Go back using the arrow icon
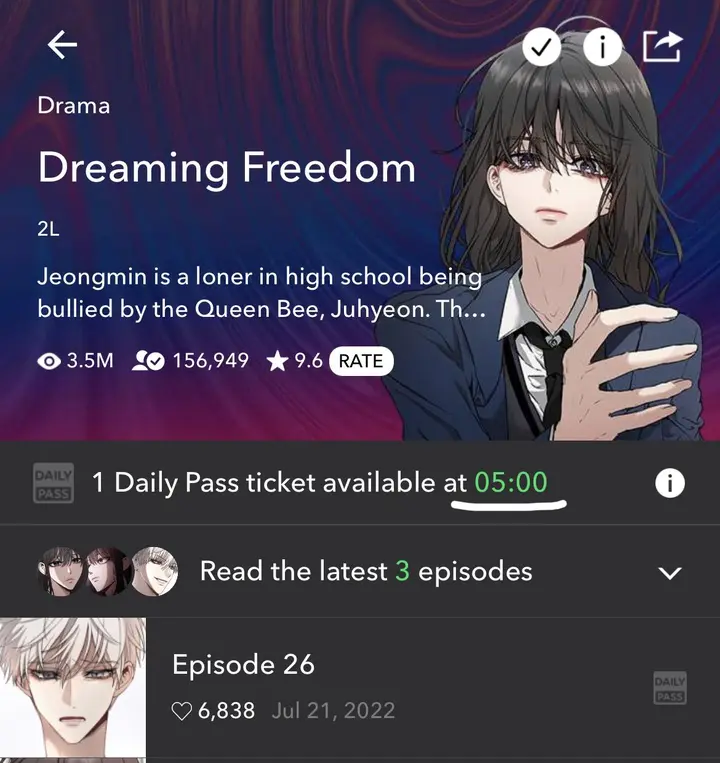Screen dimensions: 720x763 coord(62,46)
